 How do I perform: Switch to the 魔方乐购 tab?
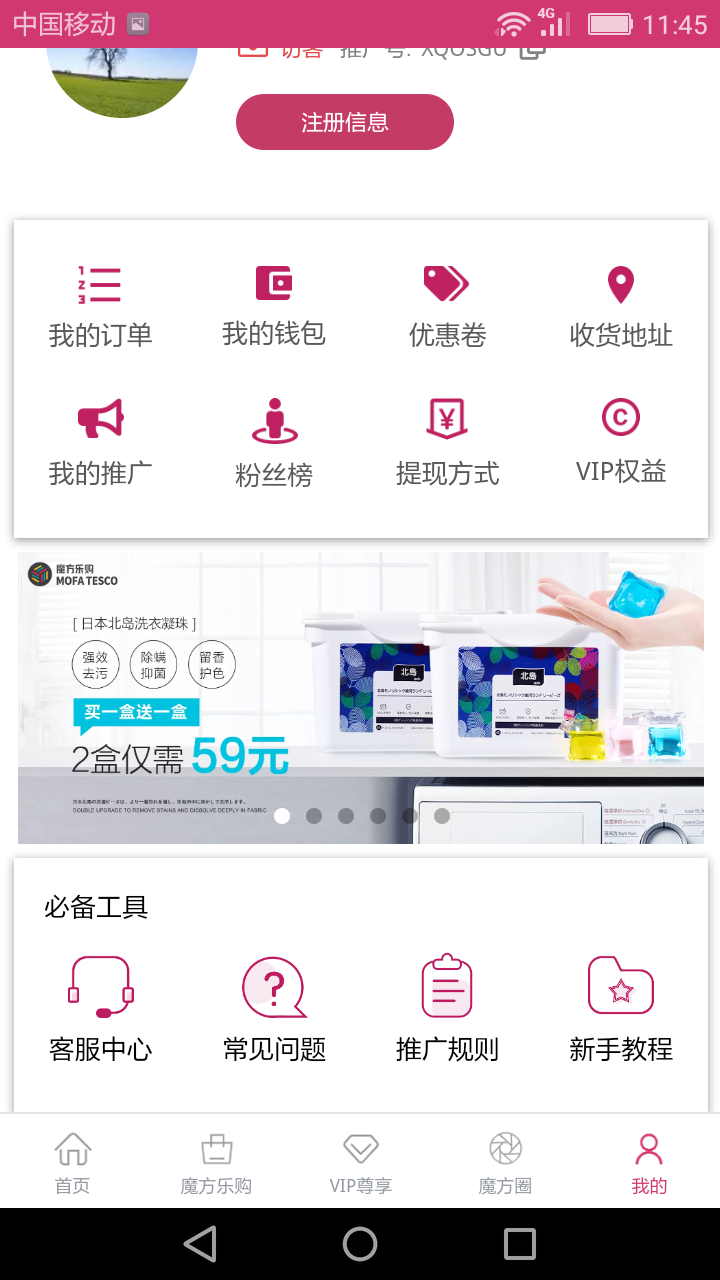(216, 1162)
